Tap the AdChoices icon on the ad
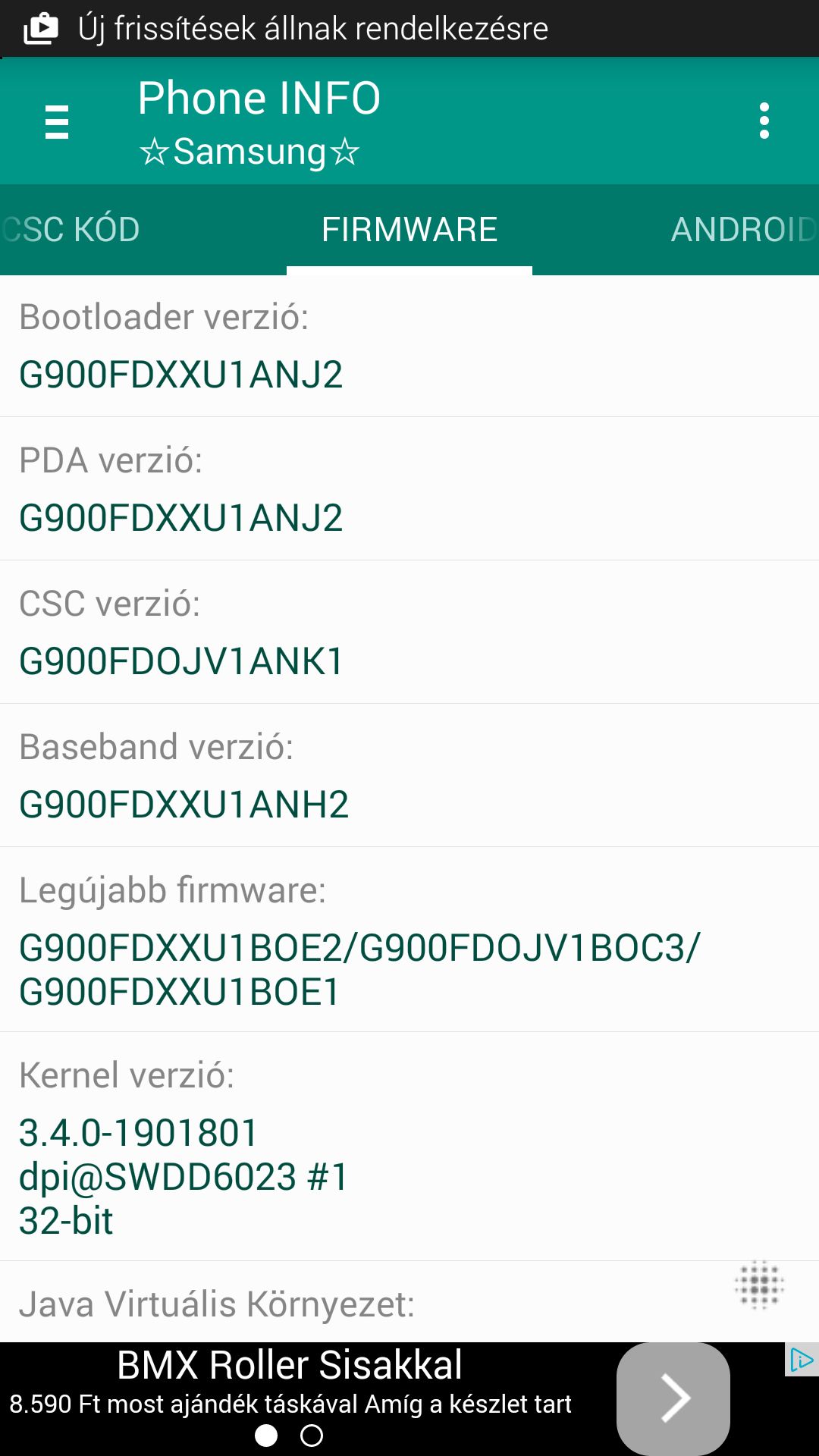 802,1360
